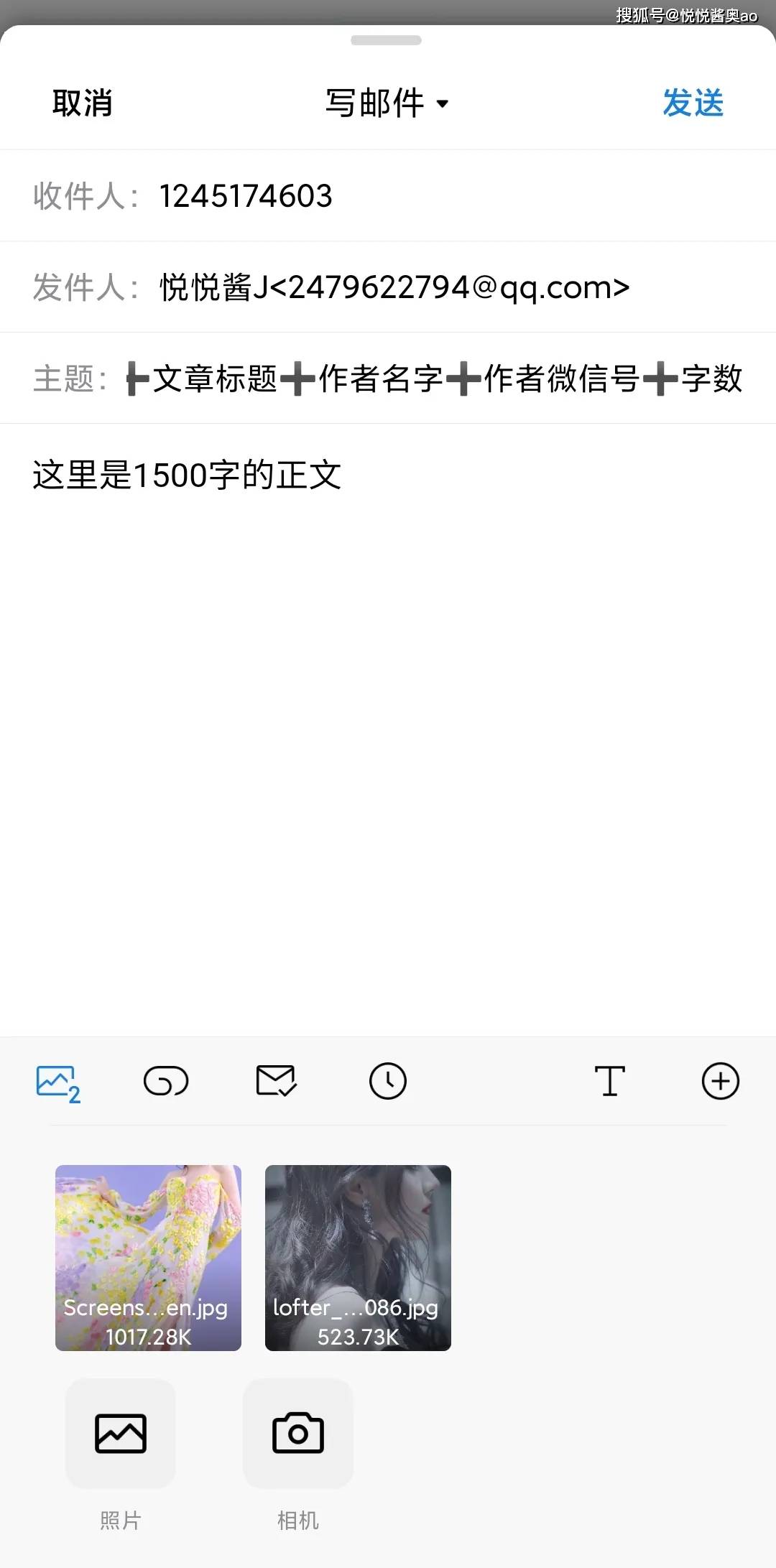
Task: Click the 发送 send button
Action: [694, 103]
